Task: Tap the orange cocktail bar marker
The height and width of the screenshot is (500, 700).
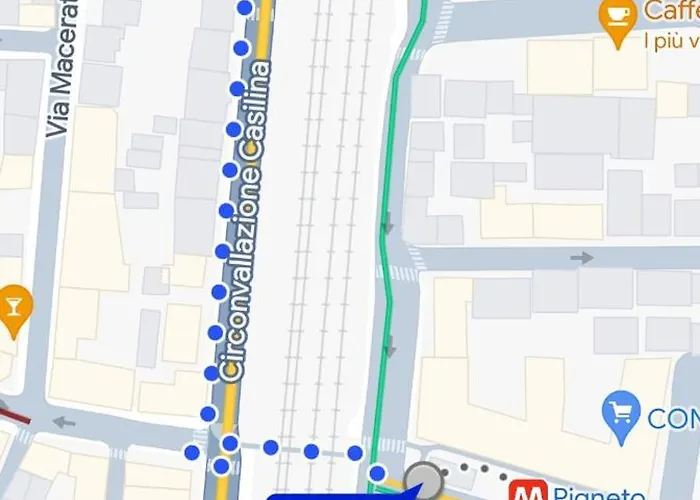Action: pyautogui.click(x=13, y=303)
